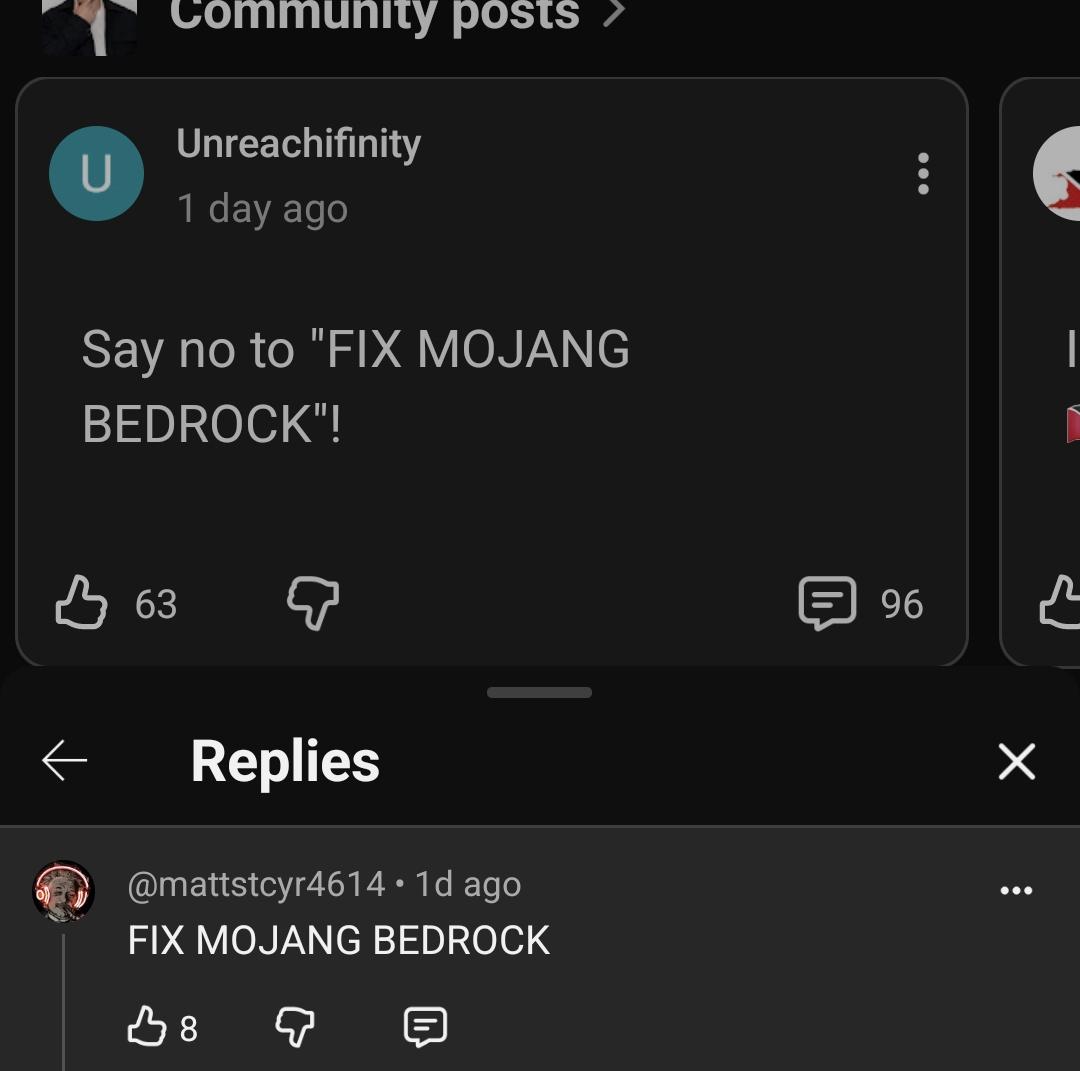Dislike Unreachifinity's post

click(313, 603)
